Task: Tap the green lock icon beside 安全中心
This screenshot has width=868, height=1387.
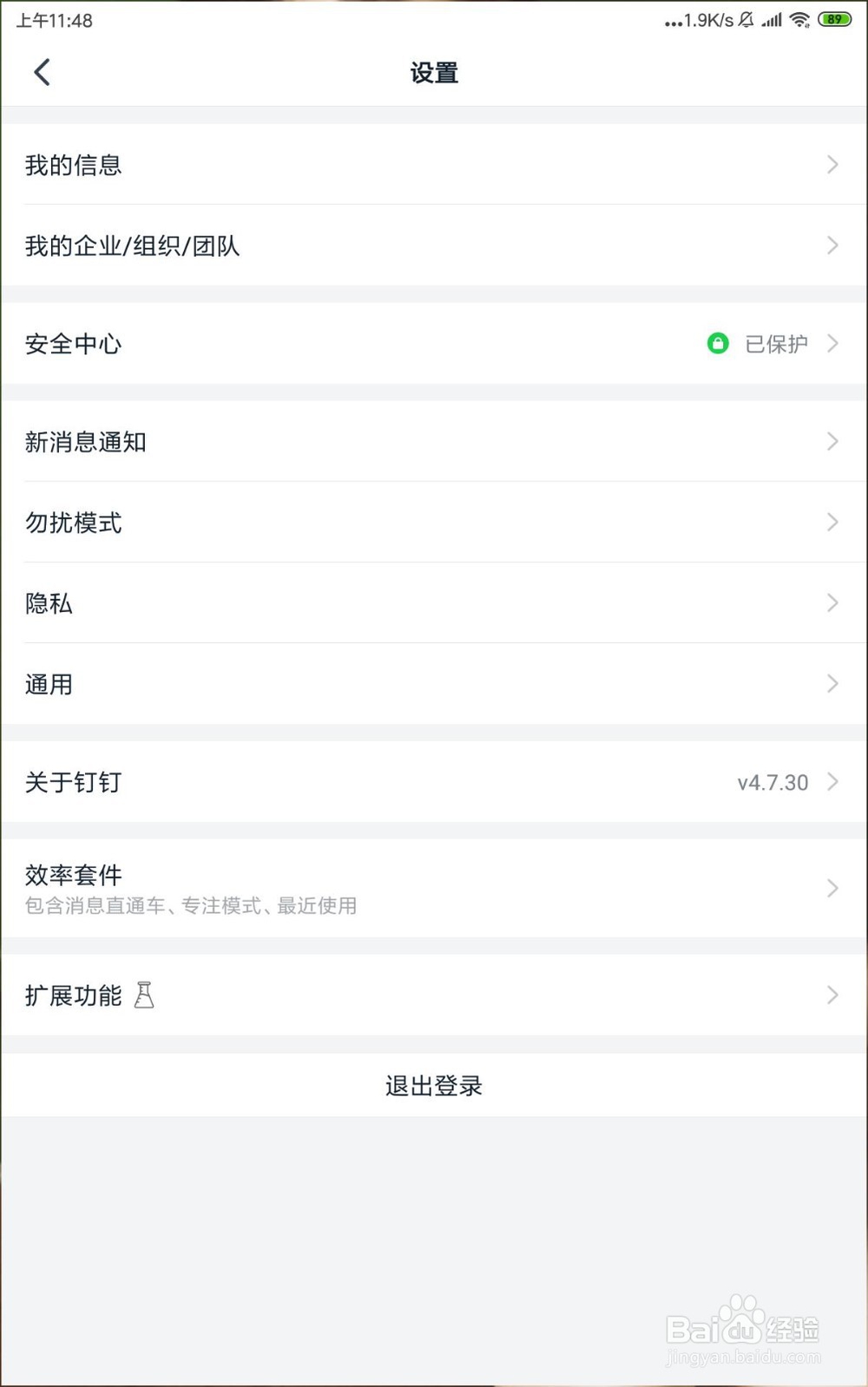Action: (x=718, y=344)
